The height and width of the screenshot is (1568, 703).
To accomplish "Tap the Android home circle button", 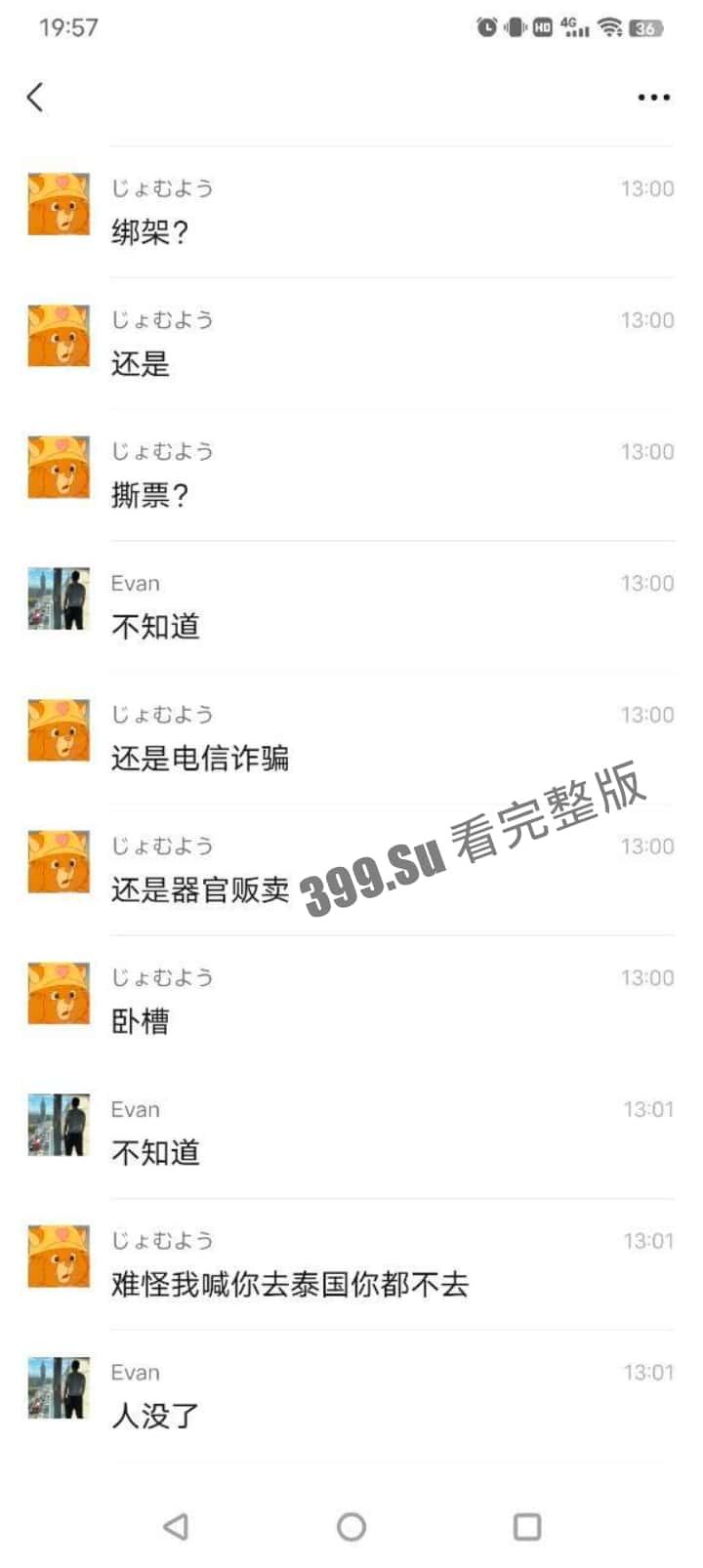I will point(351,1524).
